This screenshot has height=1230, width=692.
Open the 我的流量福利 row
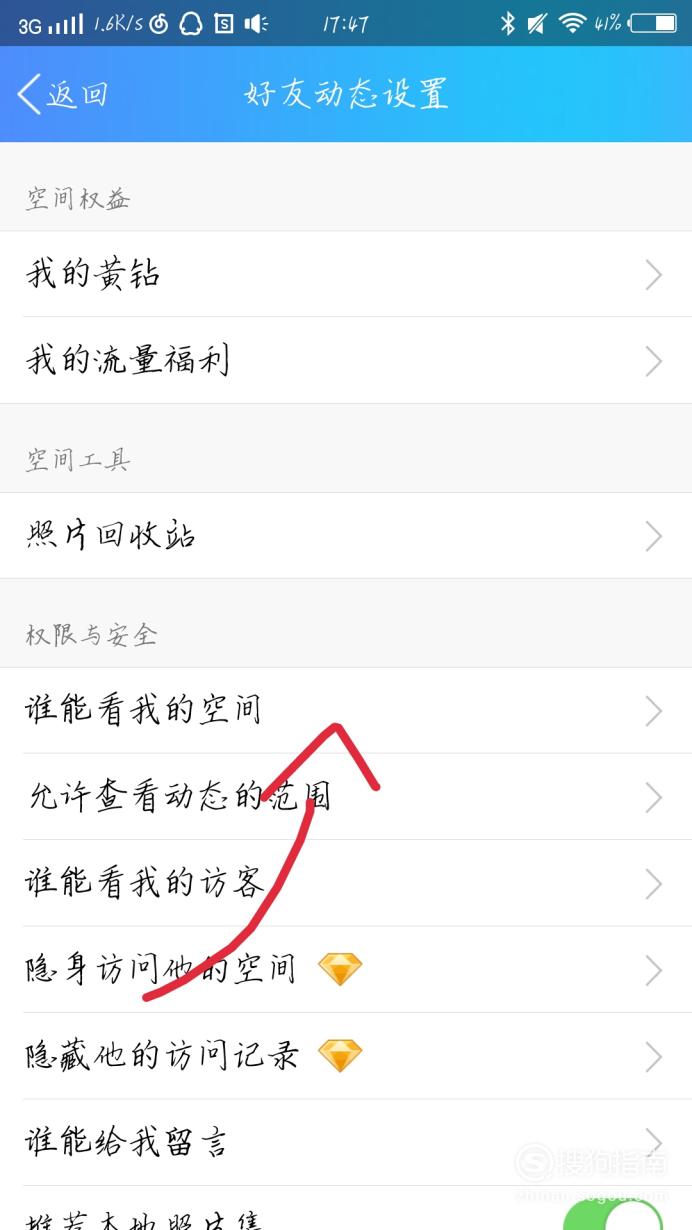(346, 361)
